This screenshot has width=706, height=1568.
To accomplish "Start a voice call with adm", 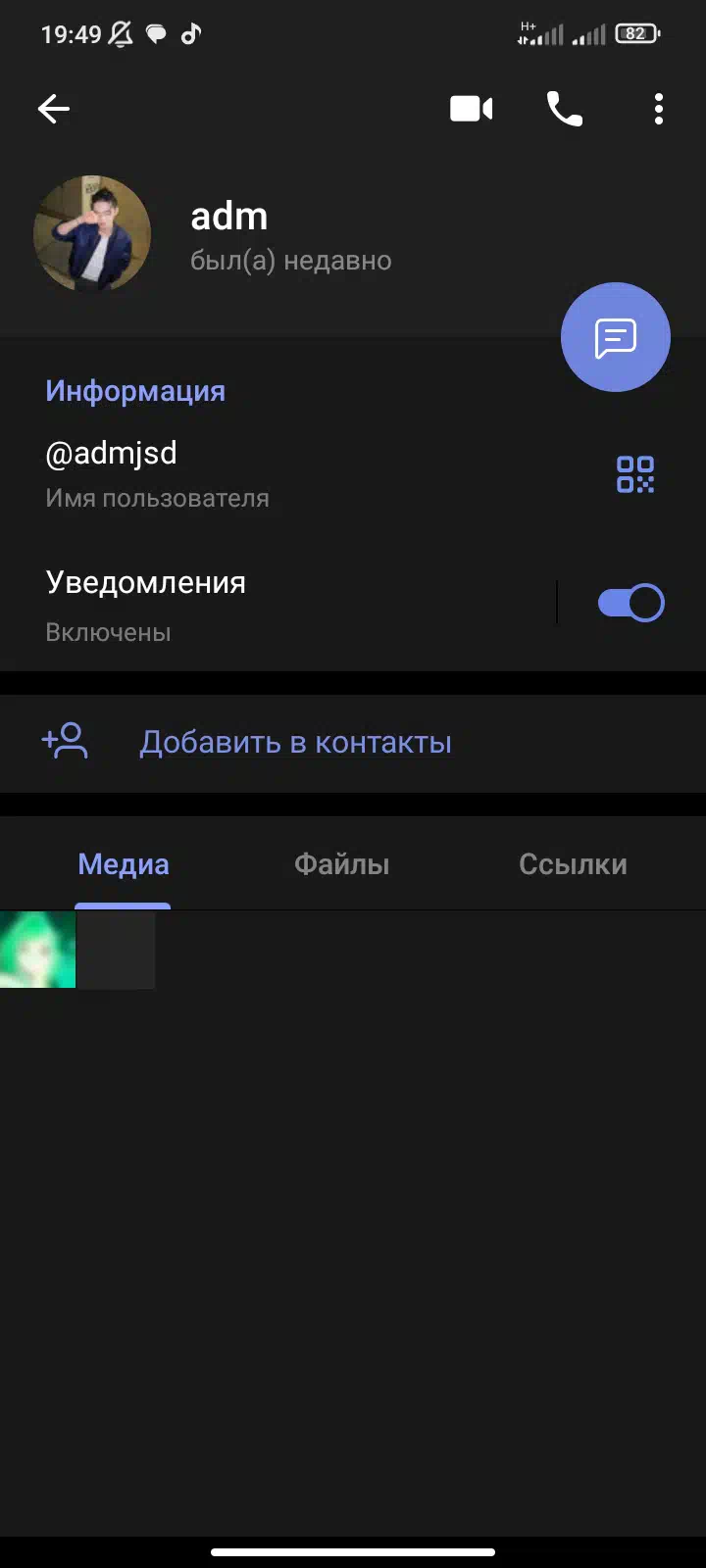I will 565,109.
